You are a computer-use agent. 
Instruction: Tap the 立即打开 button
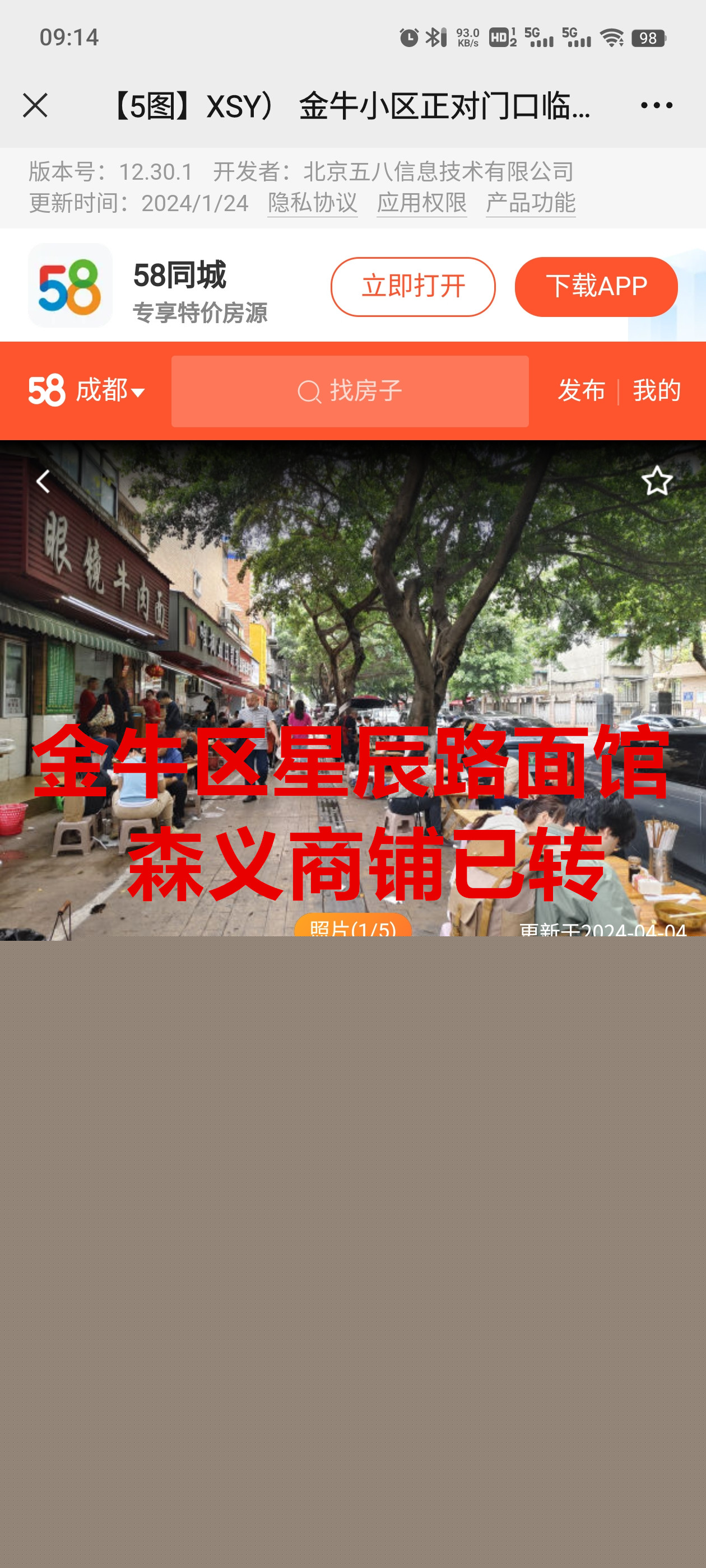pyautogui.click(x=413, y=287)
